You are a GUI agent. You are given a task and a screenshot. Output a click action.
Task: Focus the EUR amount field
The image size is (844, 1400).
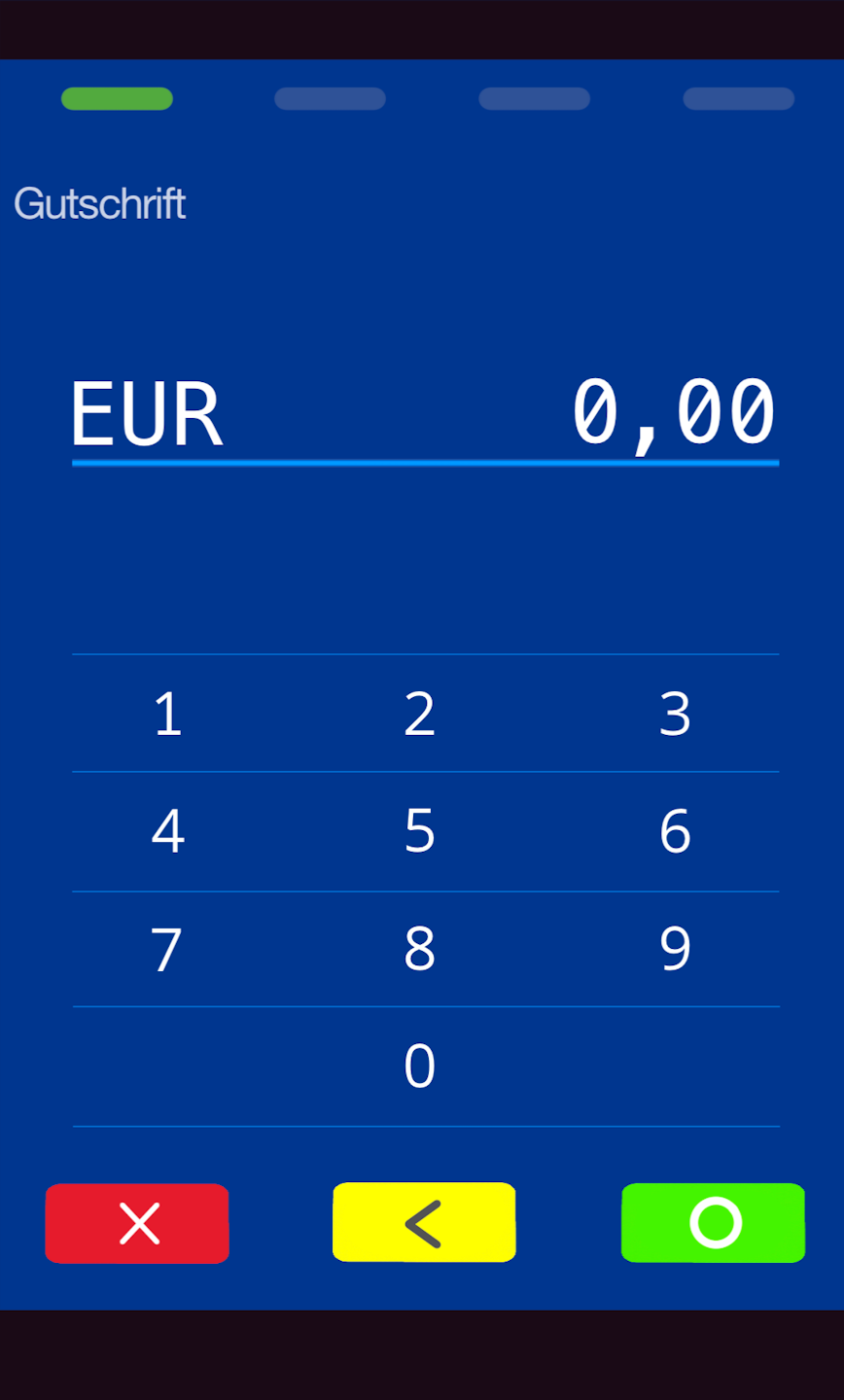tap(425, 413)
